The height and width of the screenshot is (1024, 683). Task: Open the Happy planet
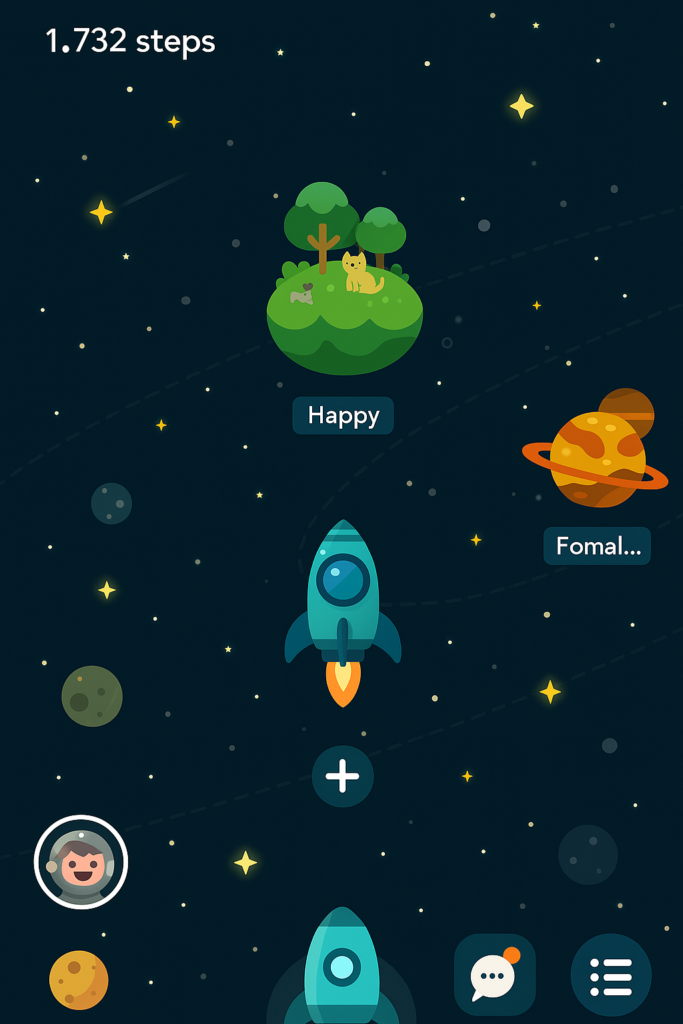point(344,290)
